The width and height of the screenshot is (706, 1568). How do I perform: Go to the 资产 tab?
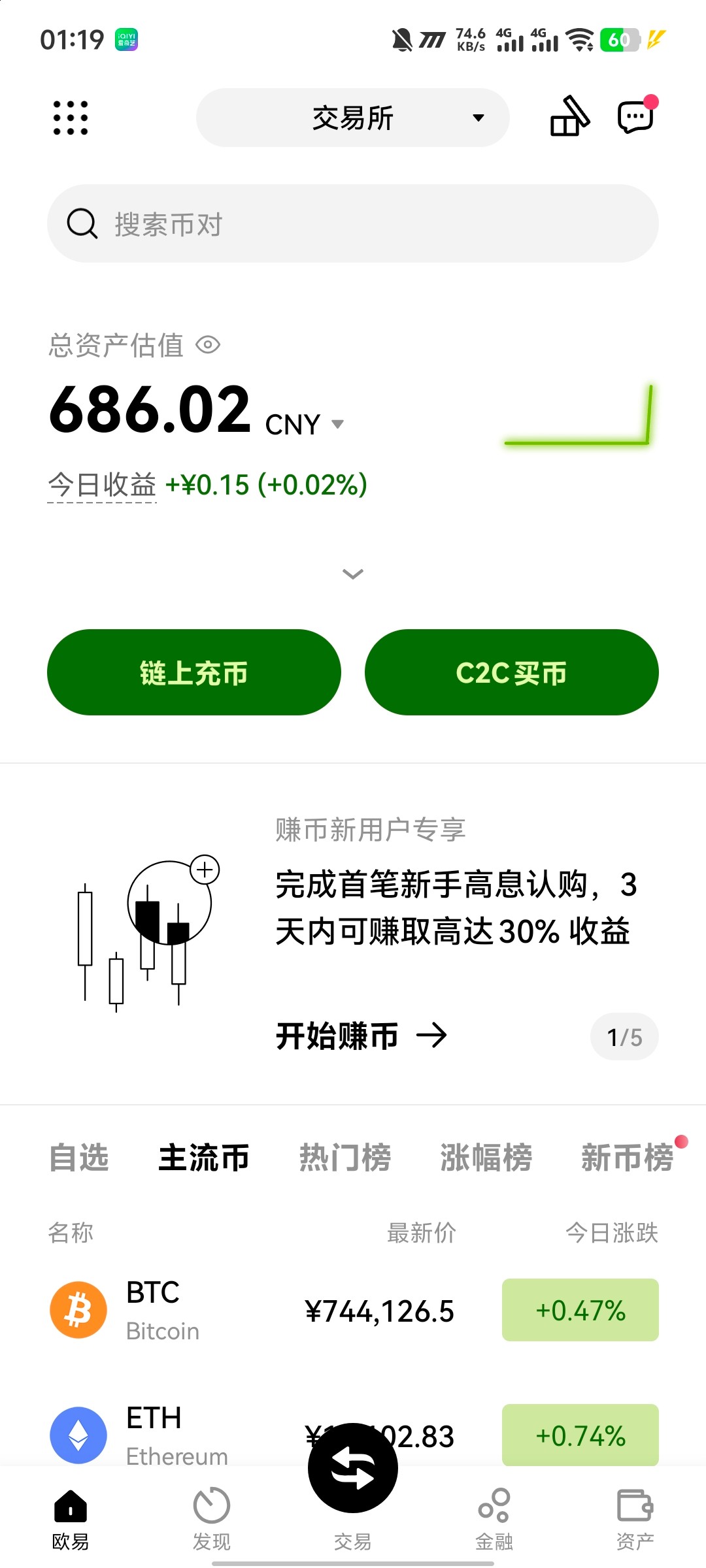[x=635, y=1519]
